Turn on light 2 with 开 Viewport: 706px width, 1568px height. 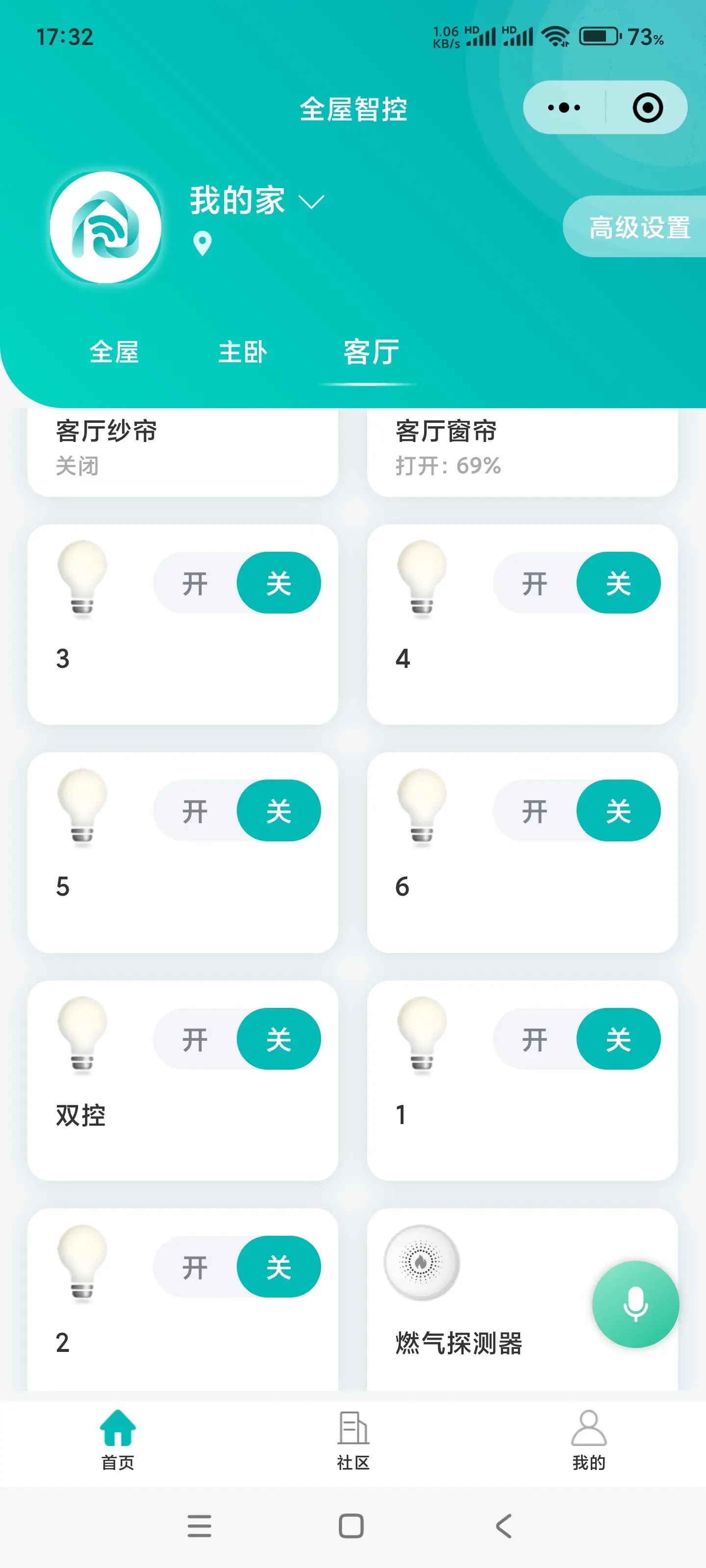pos(195,1267)
